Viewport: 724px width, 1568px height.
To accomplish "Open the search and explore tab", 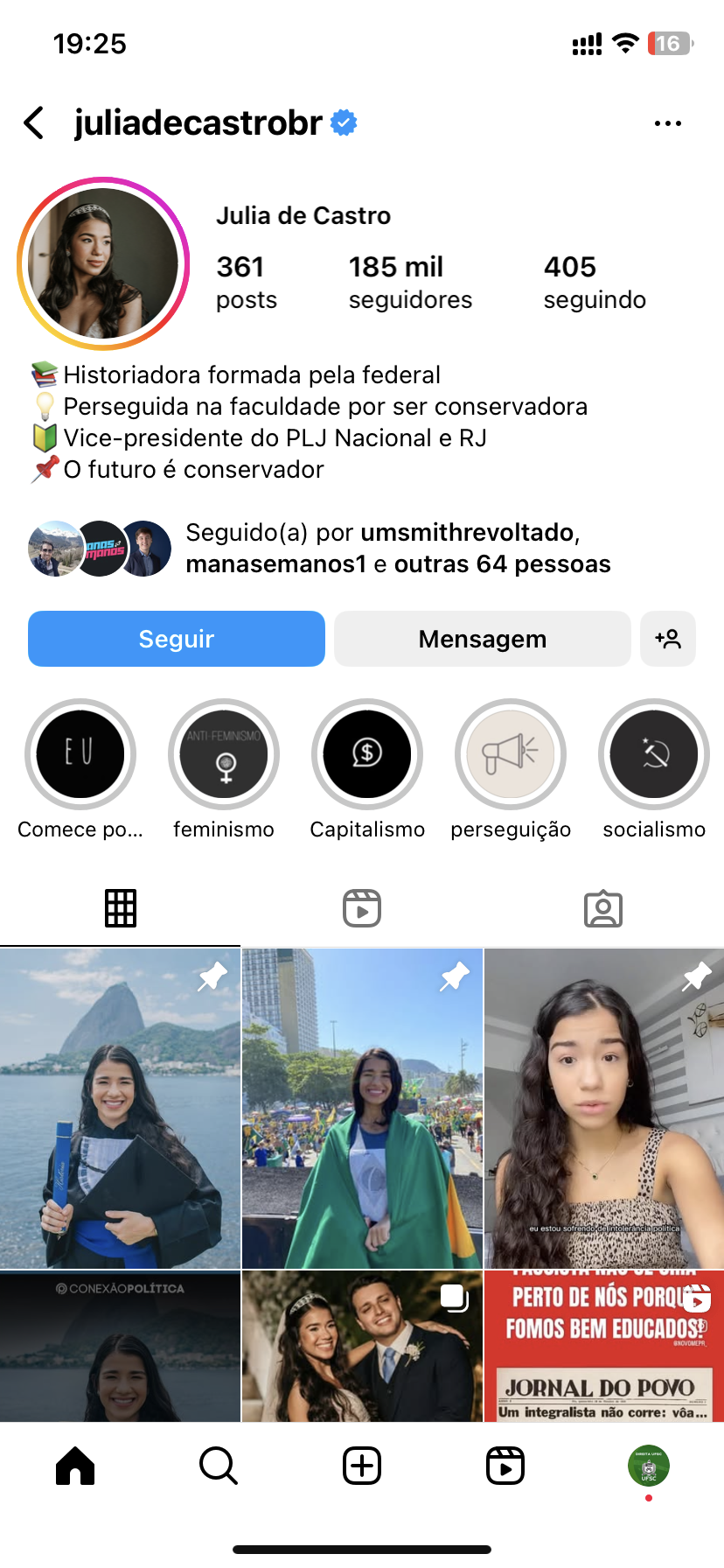I will tap(219, 1466).
